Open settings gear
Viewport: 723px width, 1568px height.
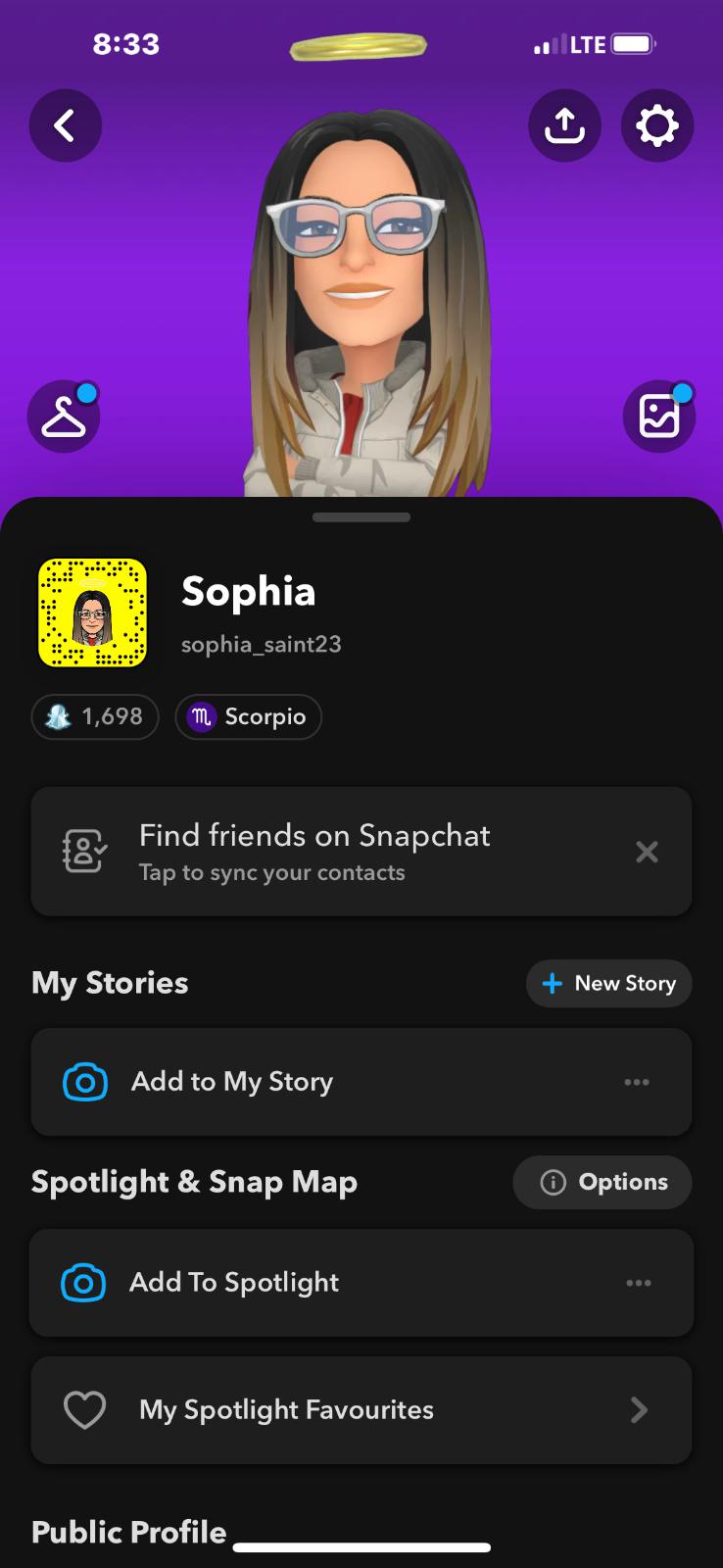[656, 125]
